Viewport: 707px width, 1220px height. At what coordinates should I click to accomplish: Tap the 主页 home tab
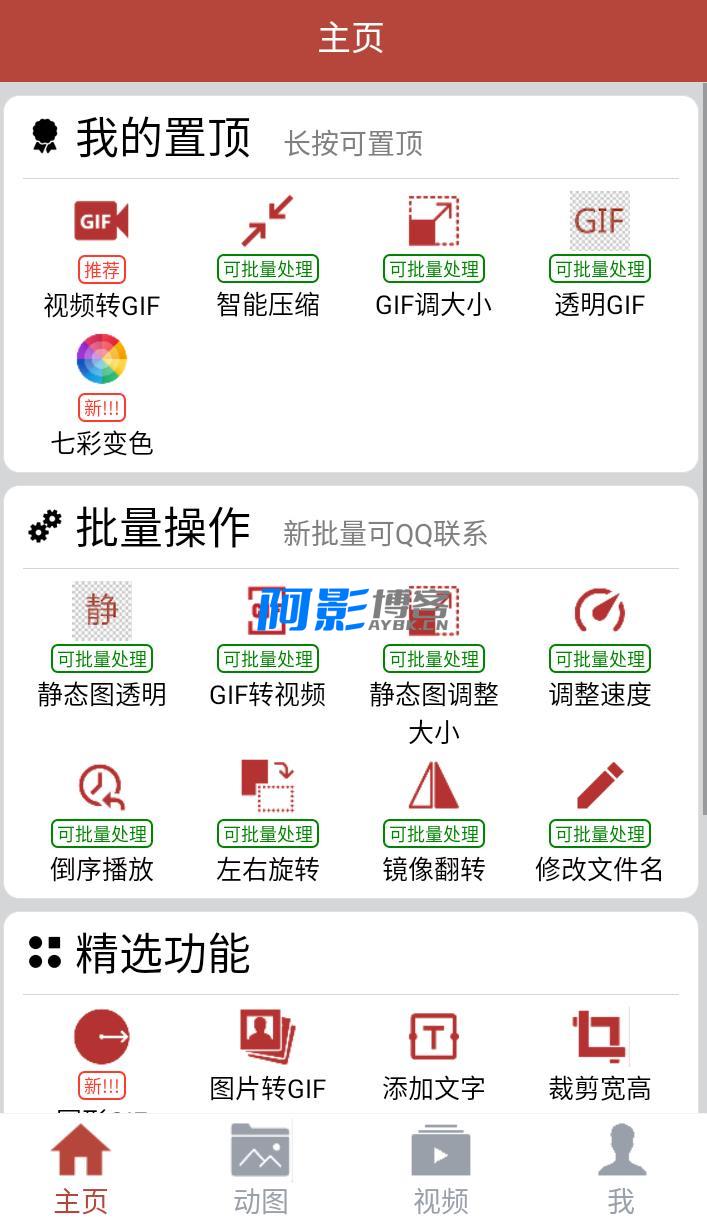coord(80,1167)
